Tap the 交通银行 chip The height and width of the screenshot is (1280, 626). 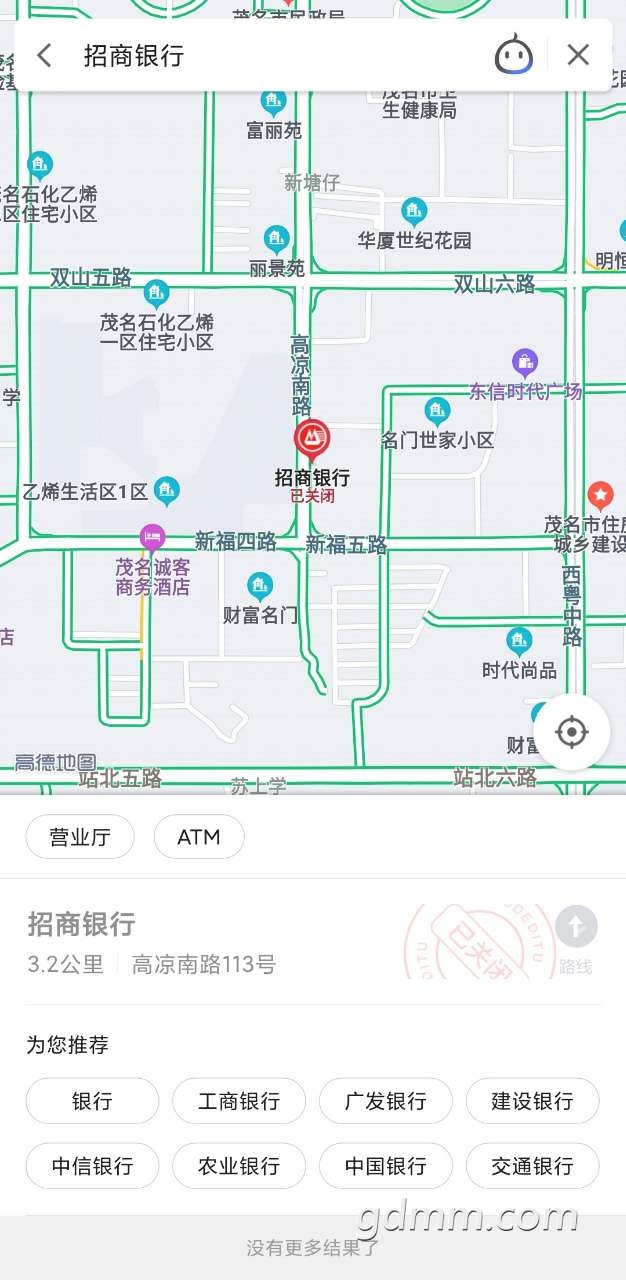[533, 1166]
